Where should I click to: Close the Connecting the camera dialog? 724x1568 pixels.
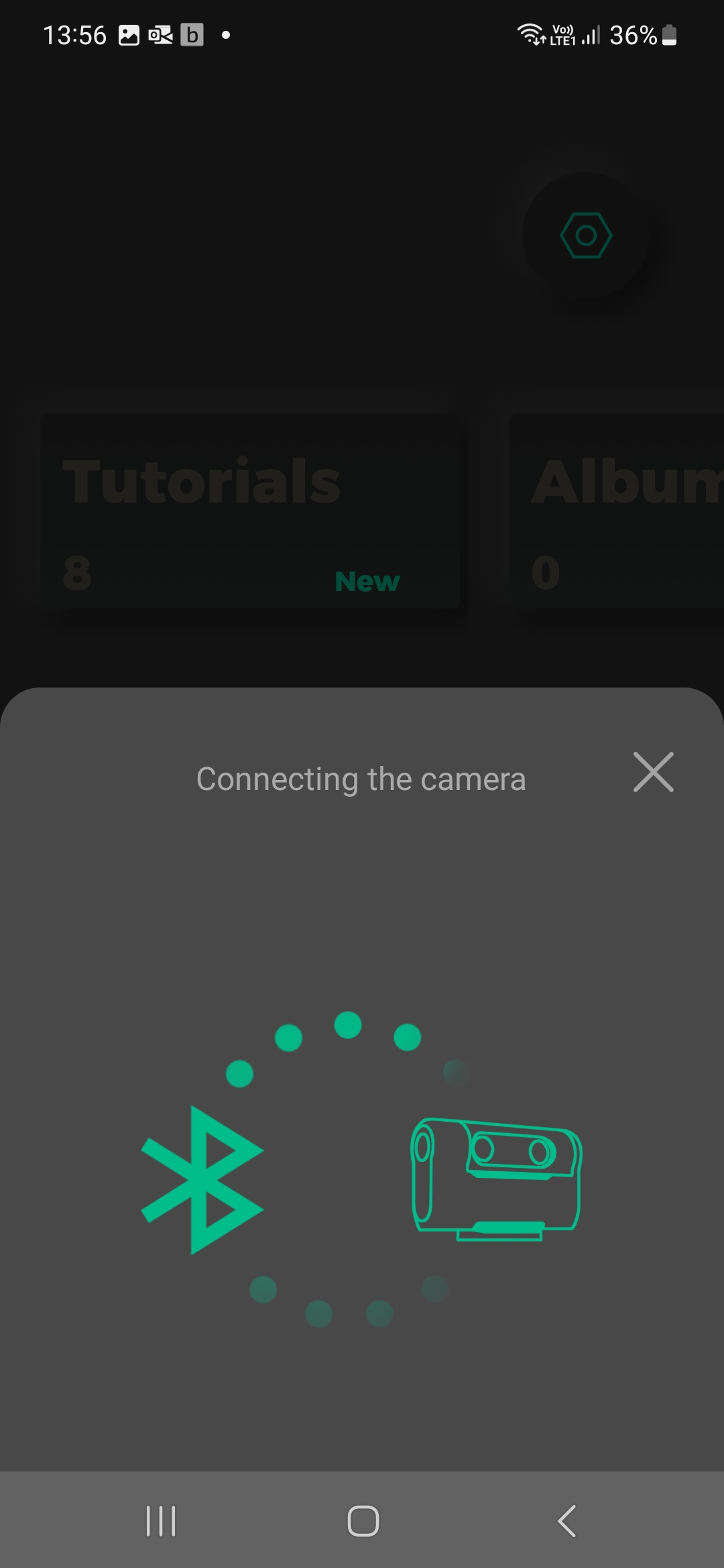click(x=653, y=772)
